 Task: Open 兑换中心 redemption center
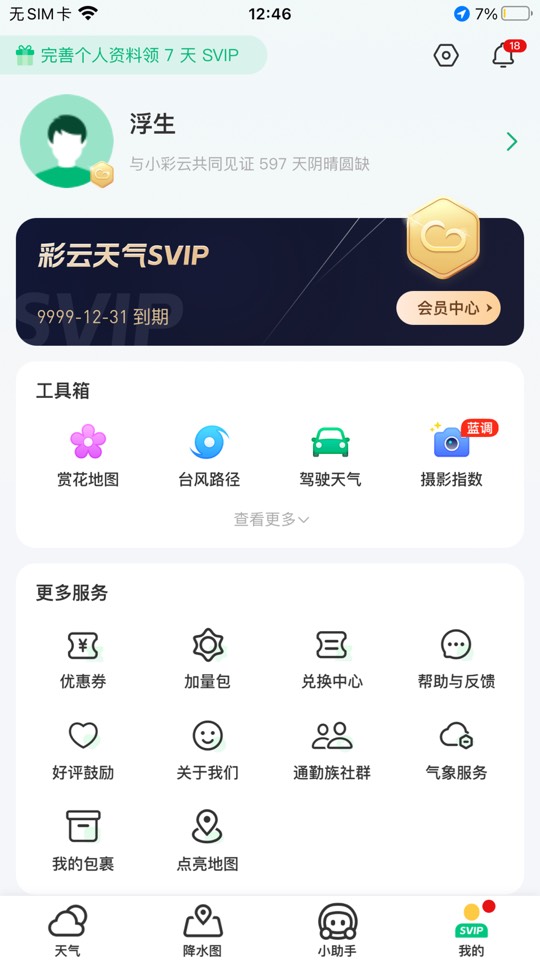(x=332, y=659)
